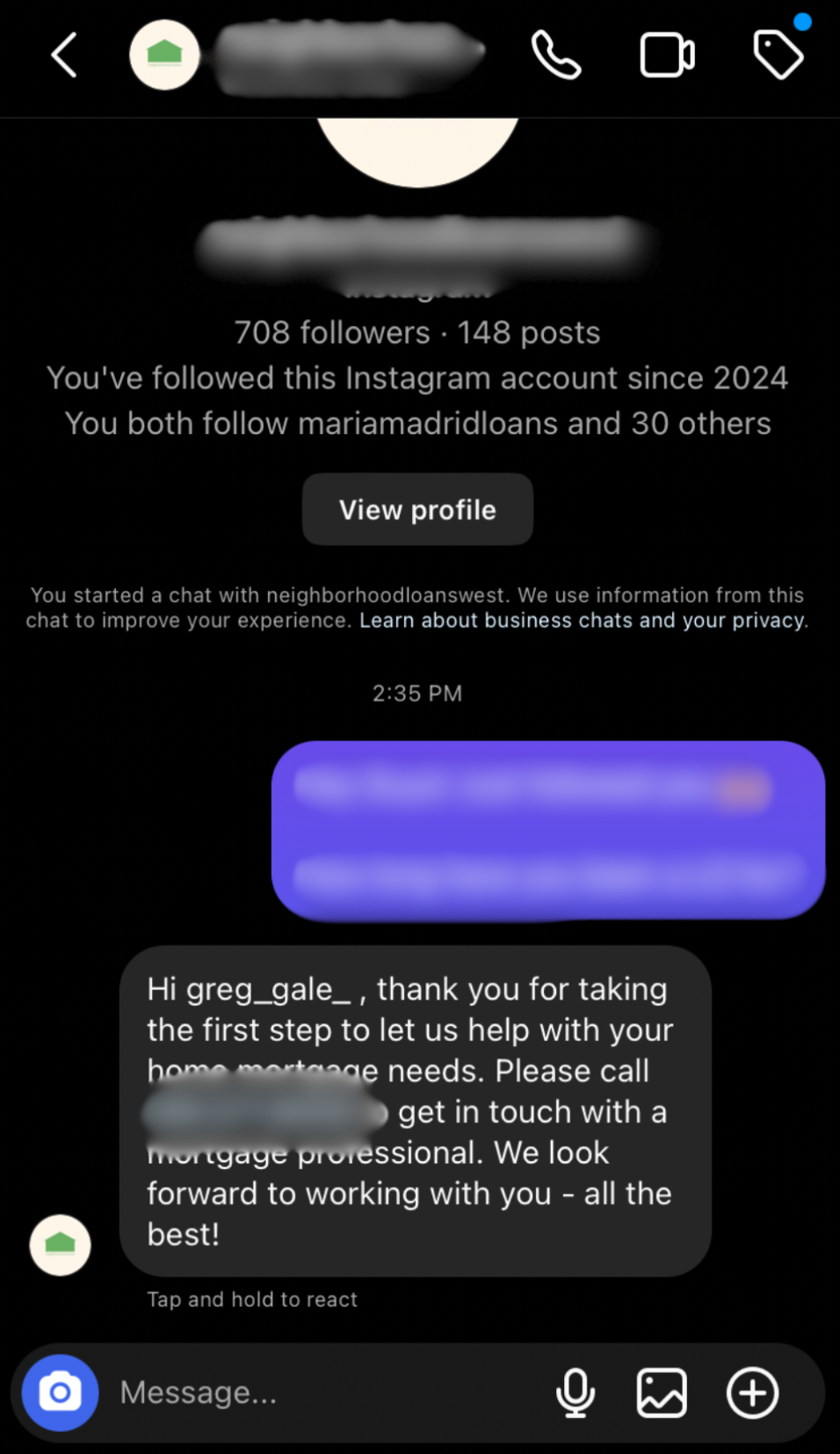Go back to the inbox
Screen dimensions: 840x1454
click(64, 55)
